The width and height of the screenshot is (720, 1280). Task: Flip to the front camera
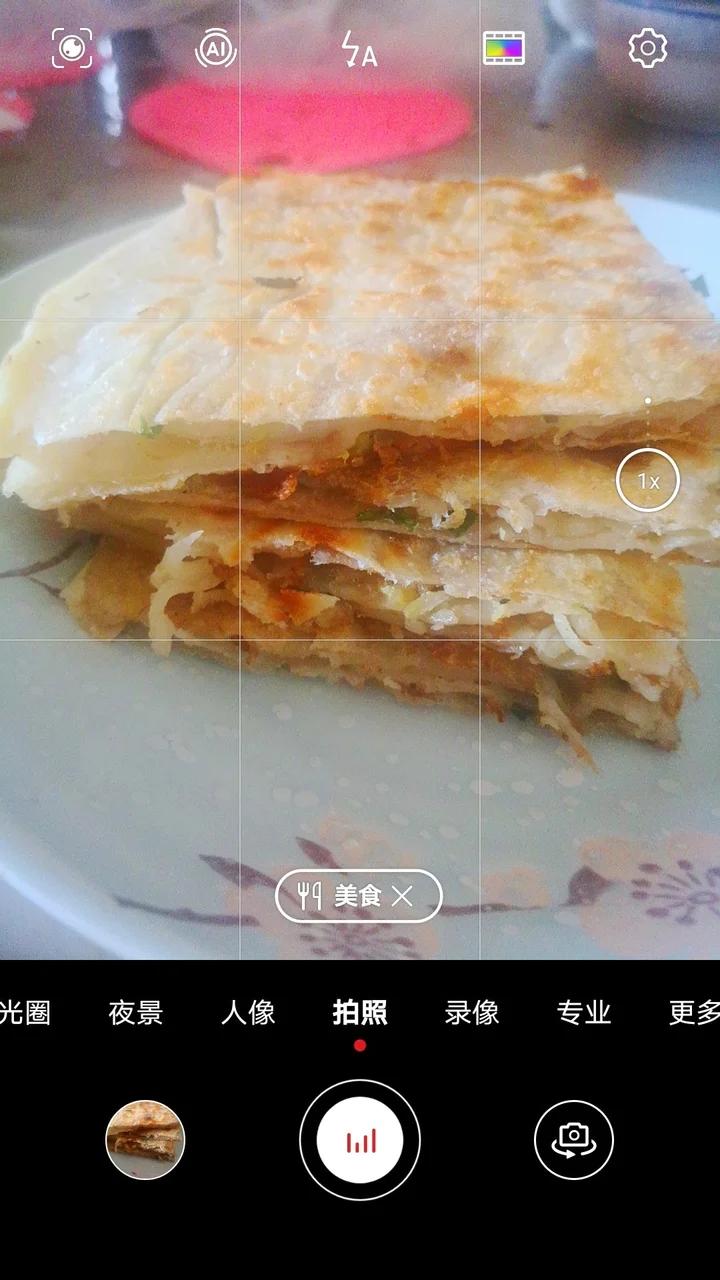coord(574,1140)
